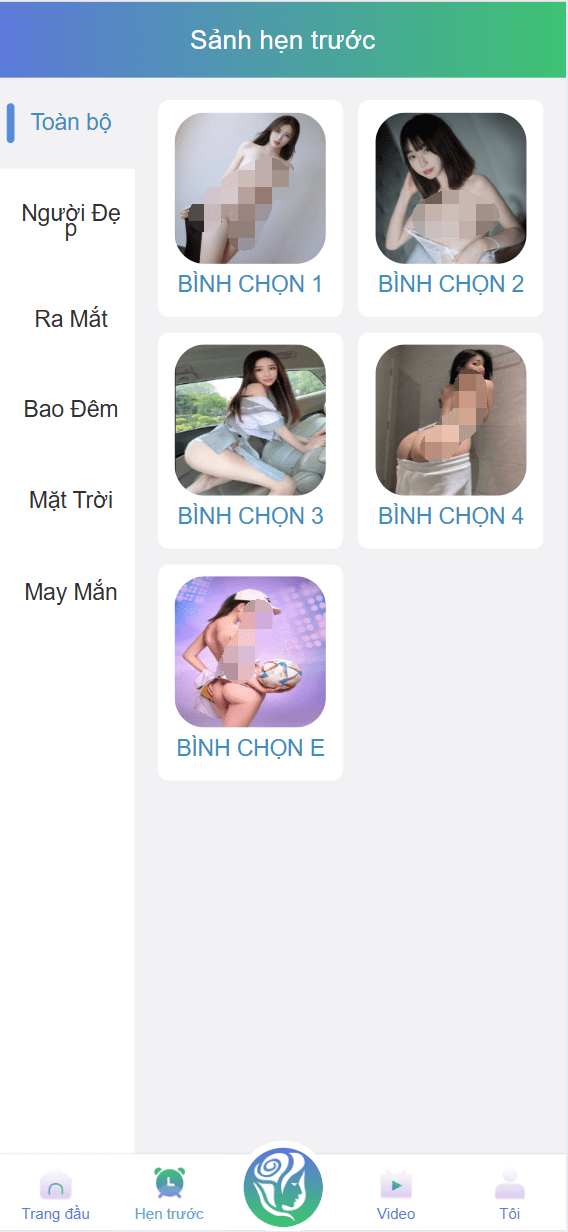Open the BÌNH CHỌN 1 card
This screenshot has height=1232, width=568.
click(x=250, y=208)
